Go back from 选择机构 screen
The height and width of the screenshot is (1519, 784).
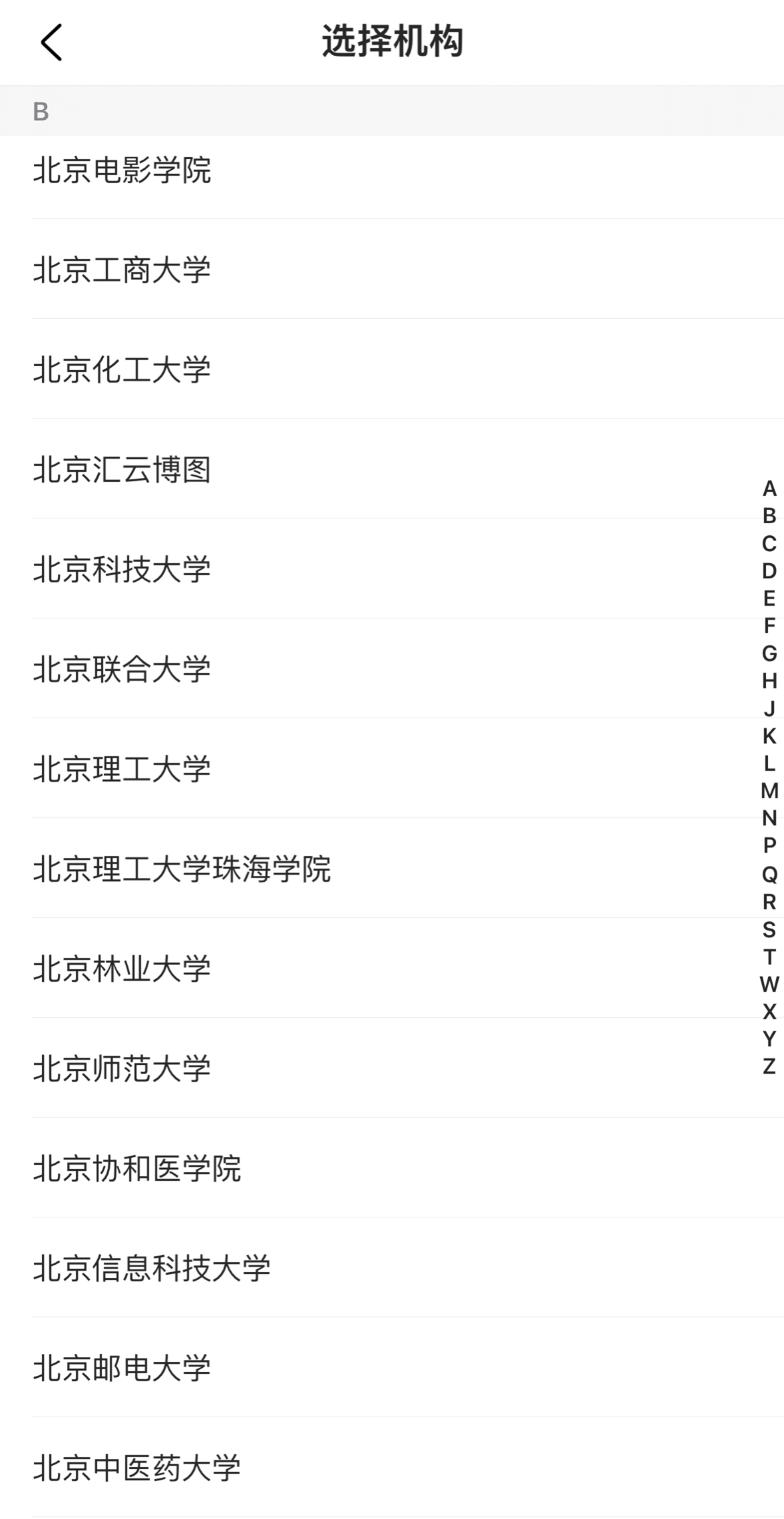pos(51,42)
